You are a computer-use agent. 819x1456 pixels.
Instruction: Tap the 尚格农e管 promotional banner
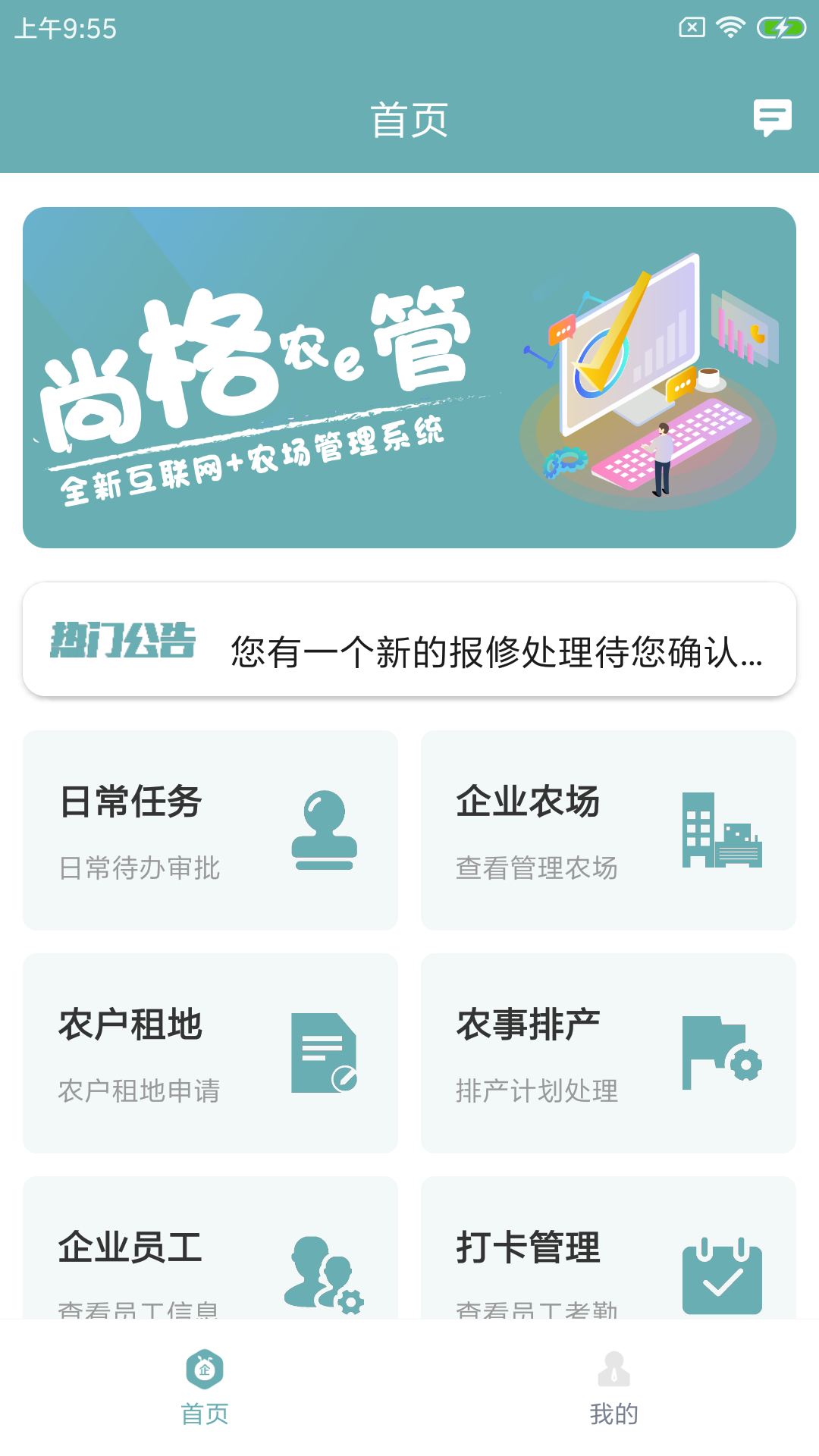click(x=409, y=375)
